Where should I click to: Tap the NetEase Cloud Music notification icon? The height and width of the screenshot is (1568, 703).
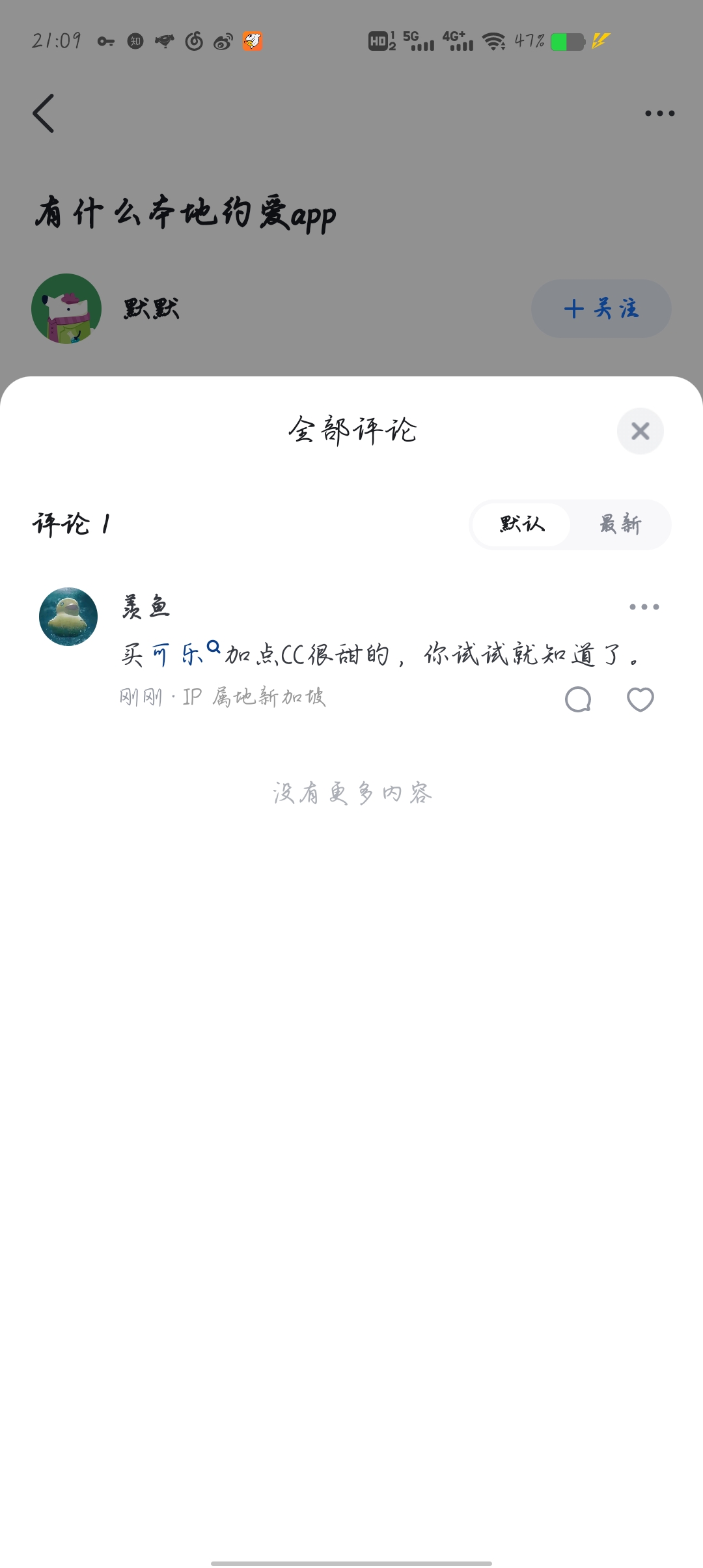tap(193, 40)
